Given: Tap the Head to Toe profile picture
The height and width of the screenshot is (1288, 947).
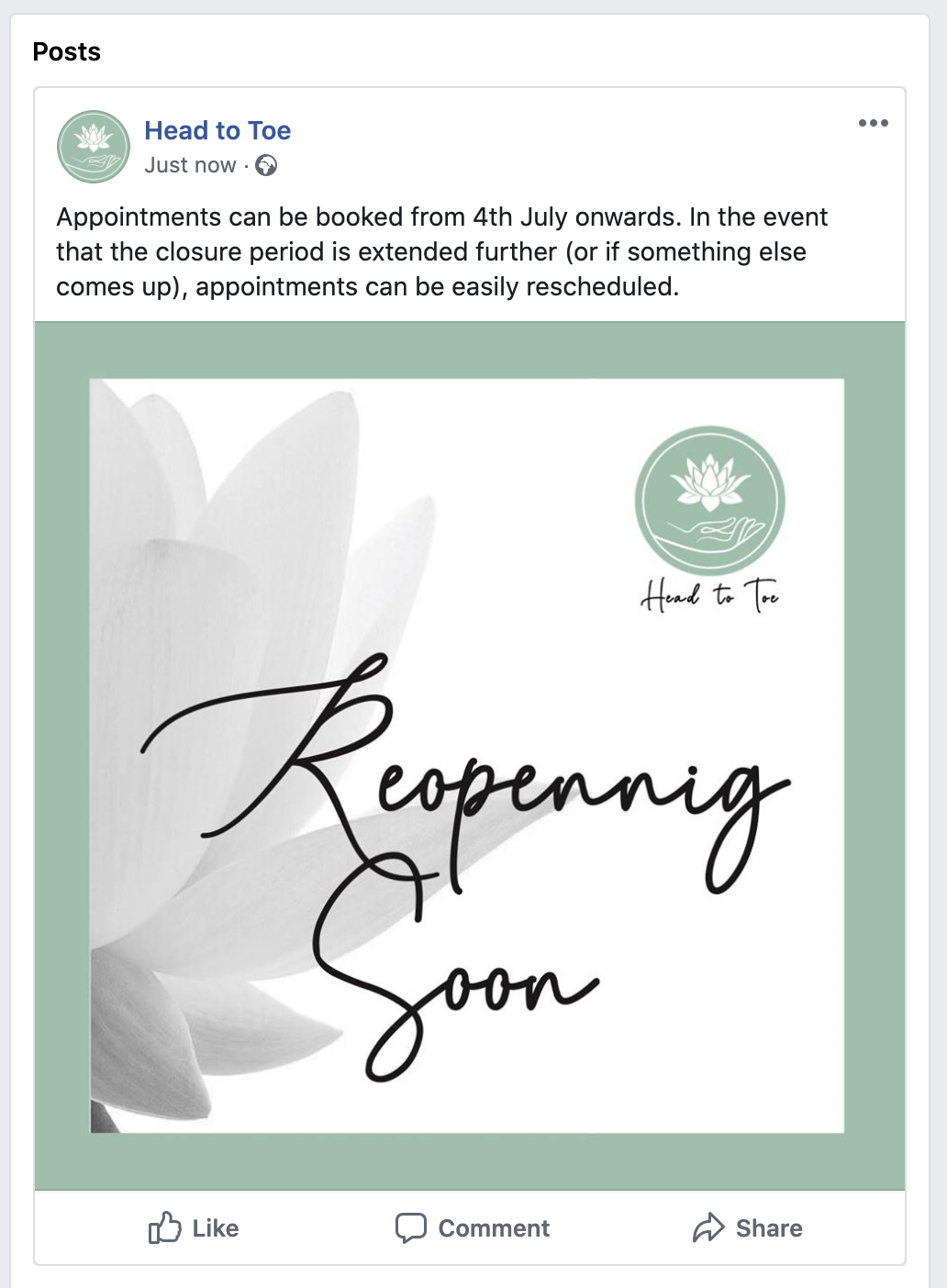Looking at the screenshot, I should 94,147.
